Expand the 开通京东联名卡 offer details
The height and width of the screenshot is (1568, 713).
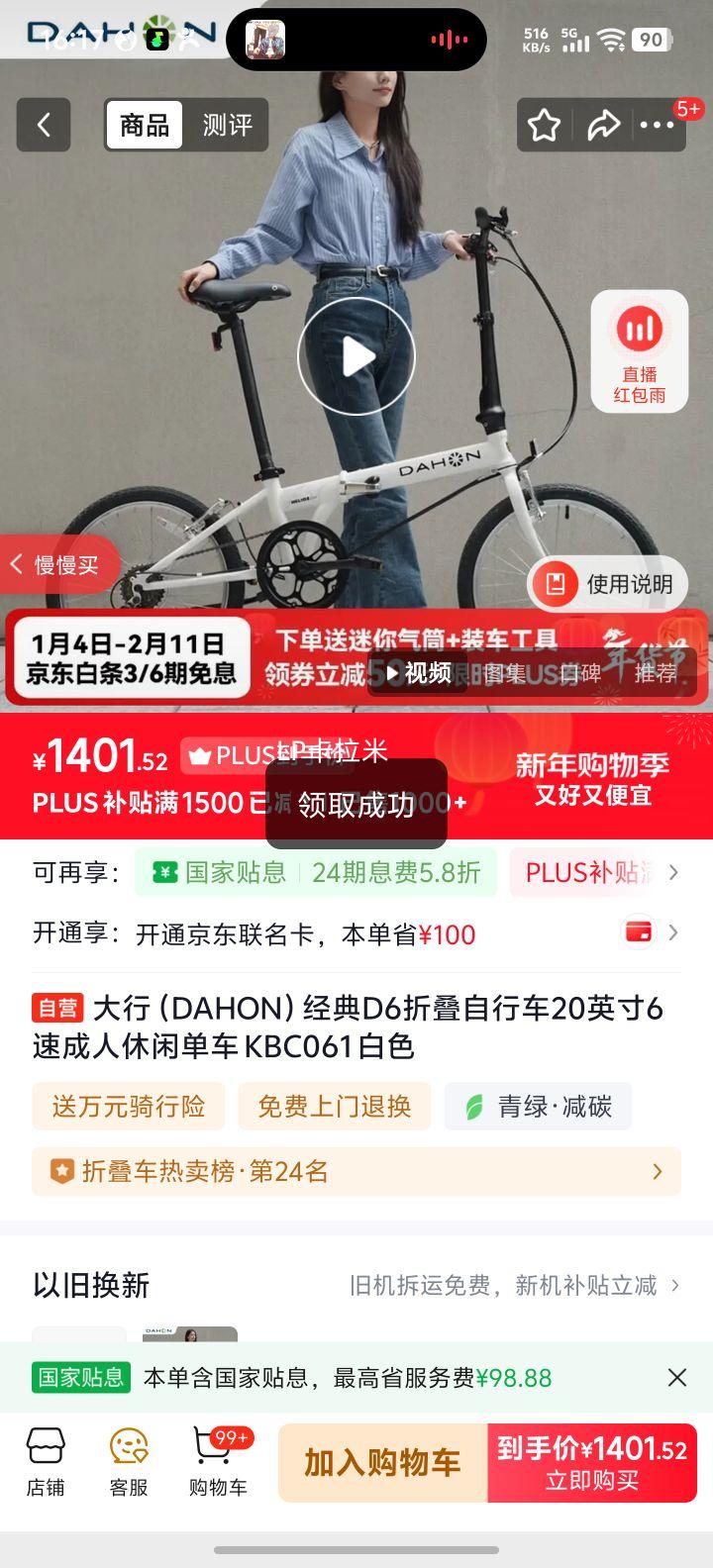[x=672, y=932]
